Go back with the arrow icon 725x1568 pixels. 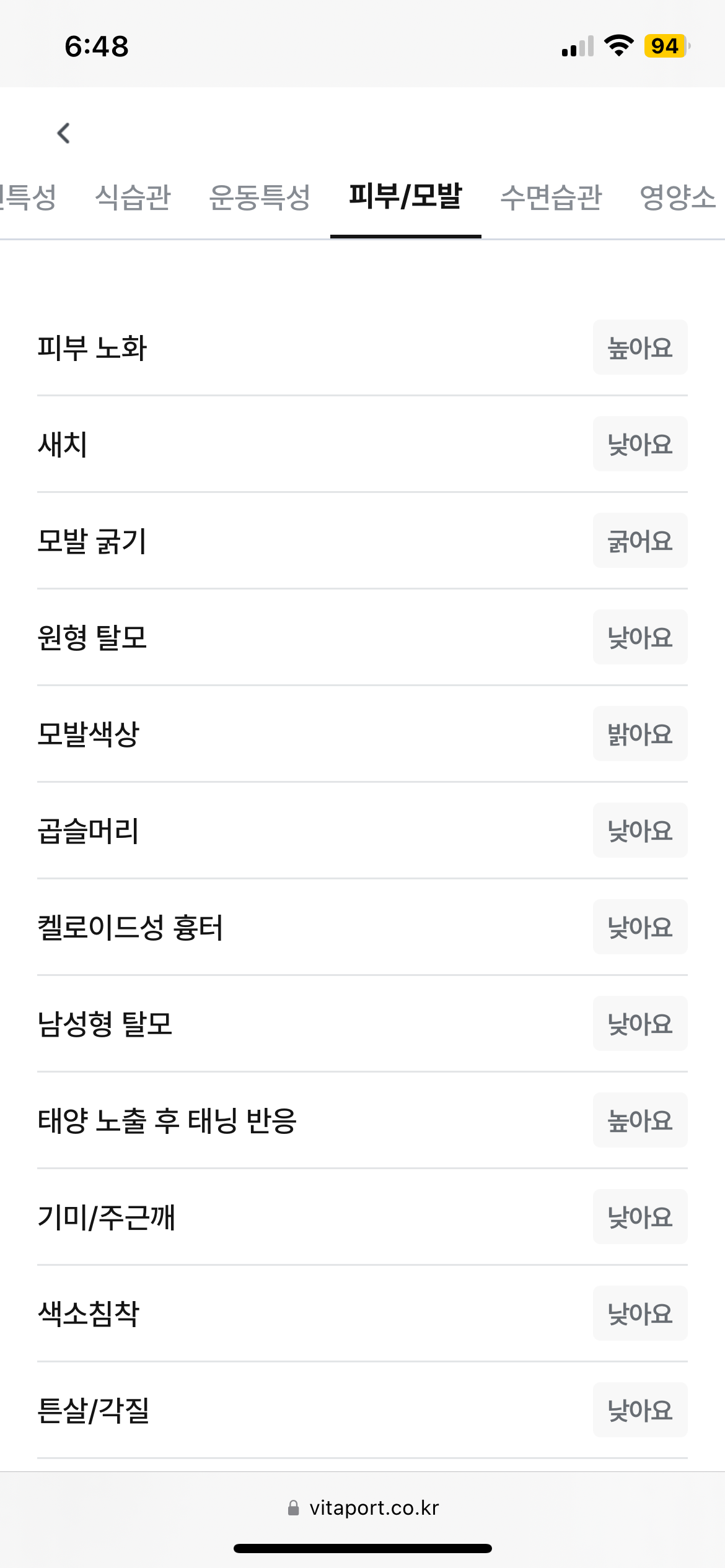[x=63, y=133]
